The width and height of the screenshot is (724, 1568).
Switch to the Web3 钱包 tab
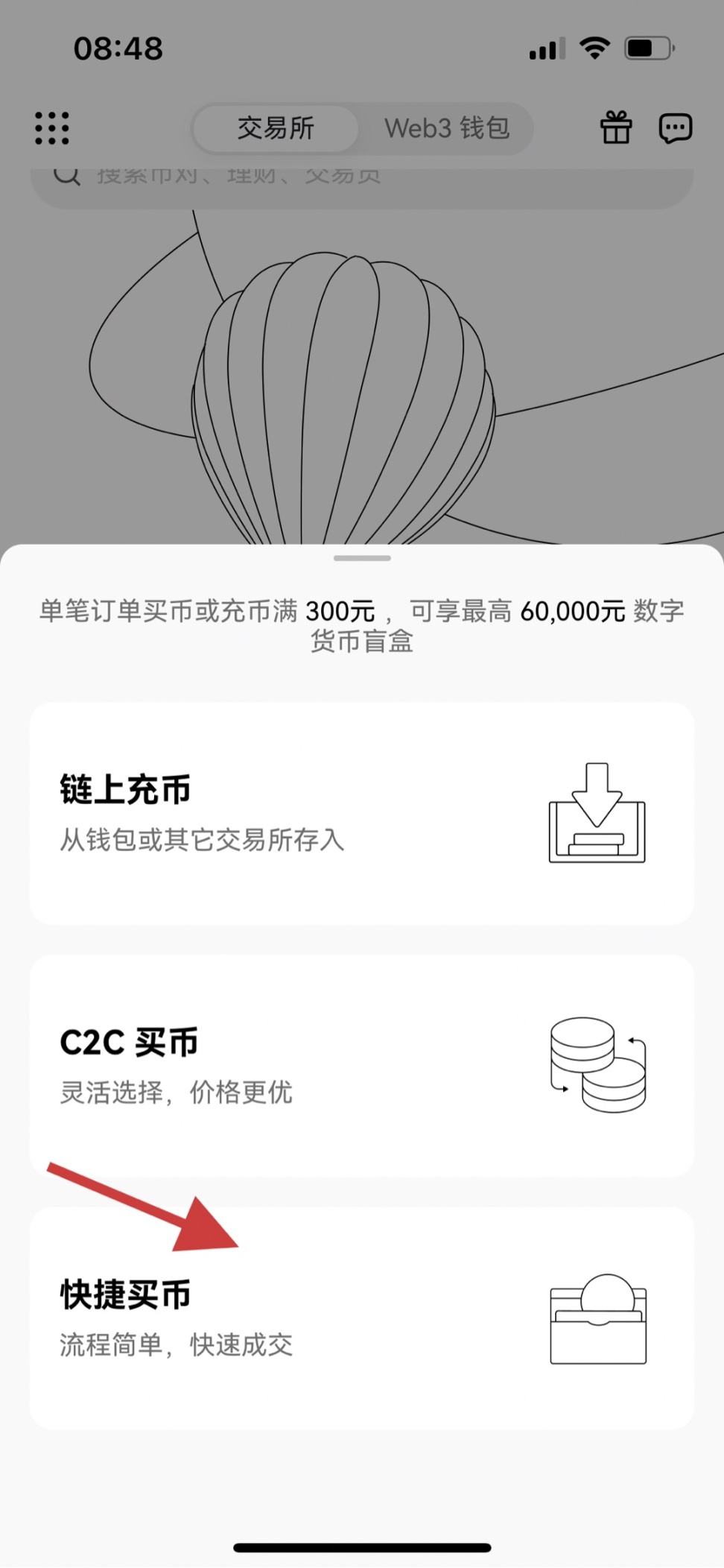[446, 128]
